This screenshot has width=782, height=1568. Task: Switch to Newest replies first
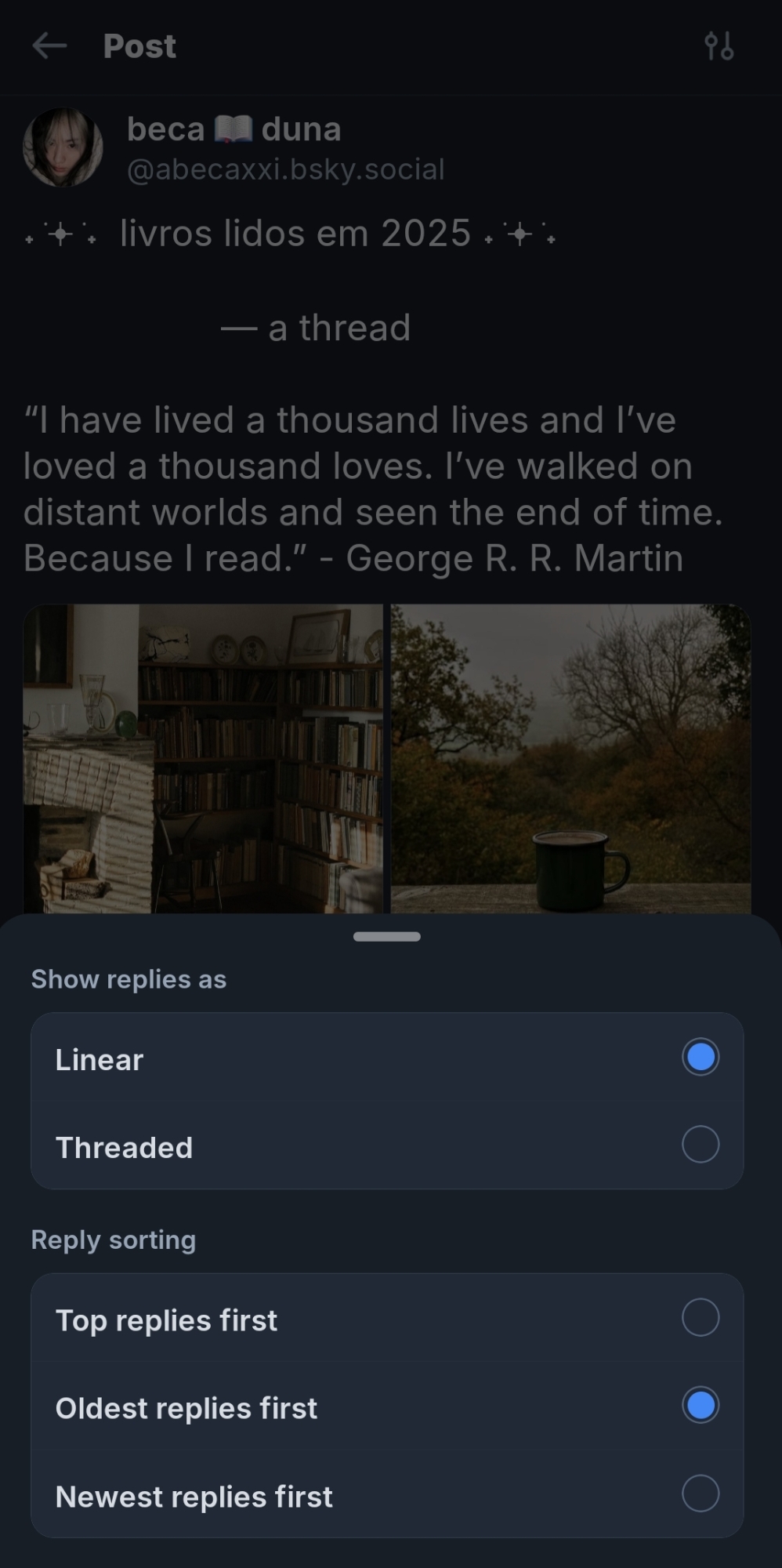tap(387, 1494)
